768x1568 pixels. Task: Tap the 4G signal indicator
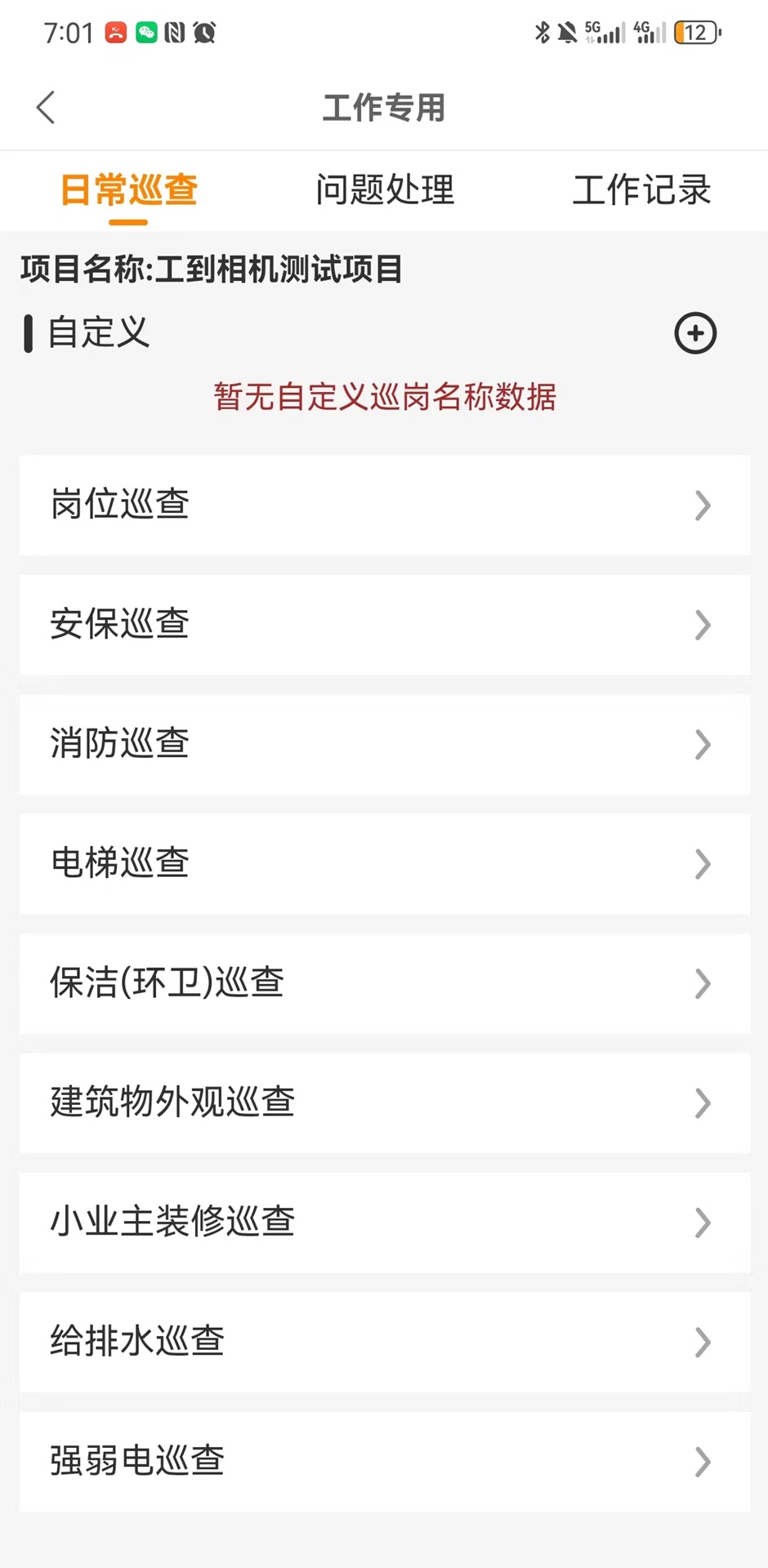650,31
